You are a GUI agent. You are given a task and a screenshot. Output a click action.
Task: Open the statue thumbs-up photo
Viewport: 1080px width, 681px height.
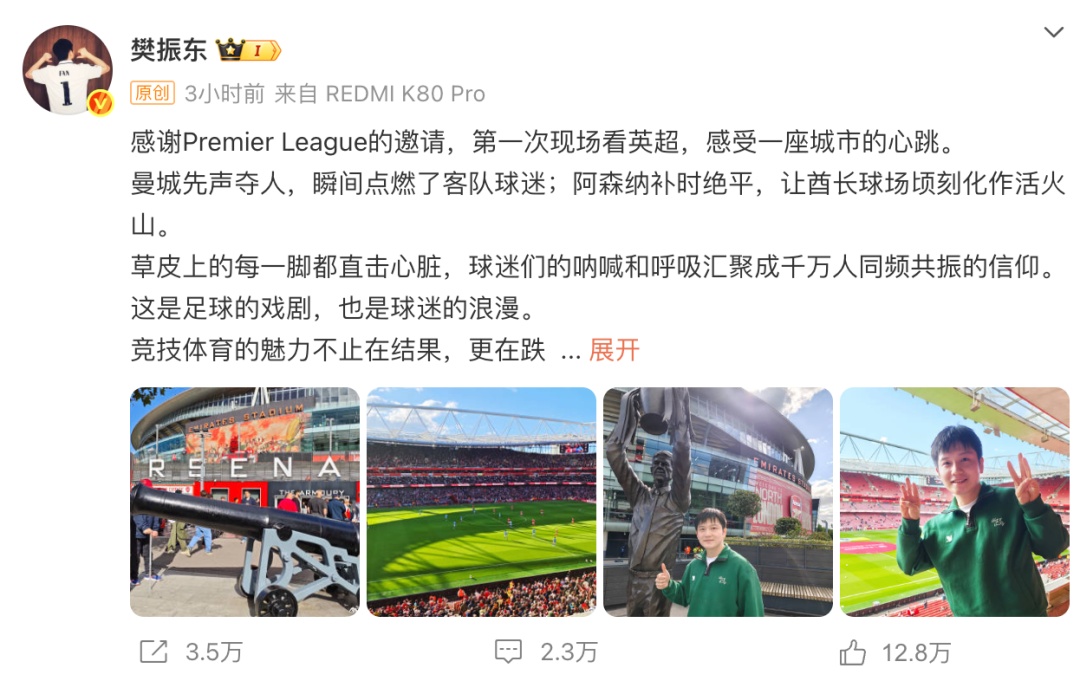[x=718, y=501]
